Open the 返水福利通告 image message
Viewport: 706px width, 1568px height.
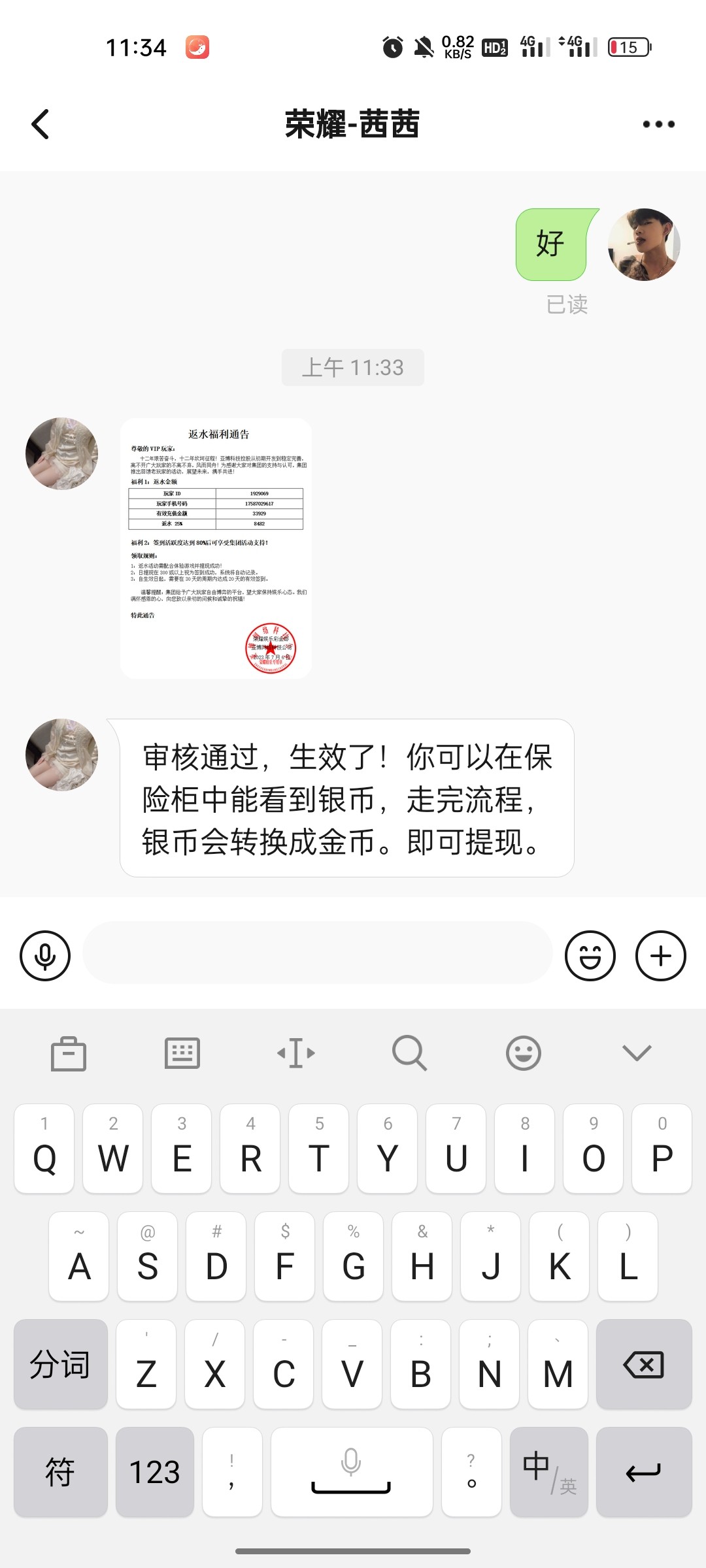(216, 547)
